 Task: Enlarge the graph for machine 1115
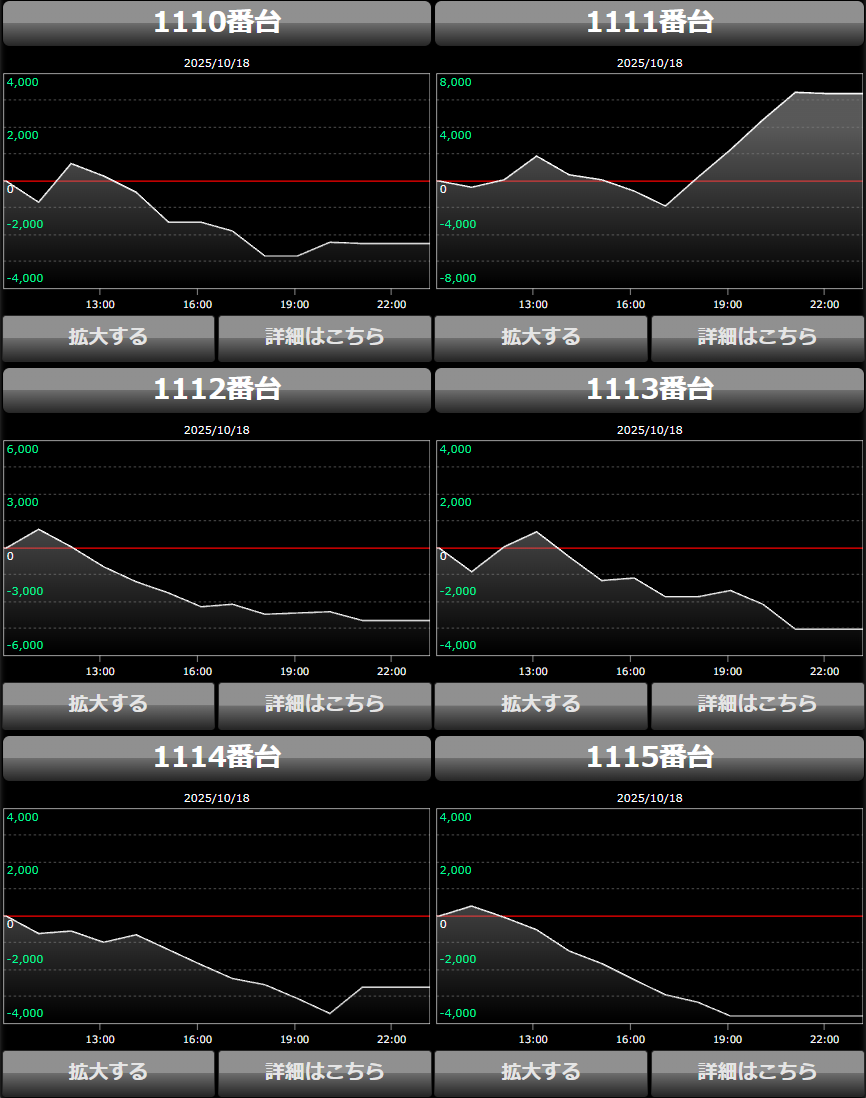coord(541,1072)
